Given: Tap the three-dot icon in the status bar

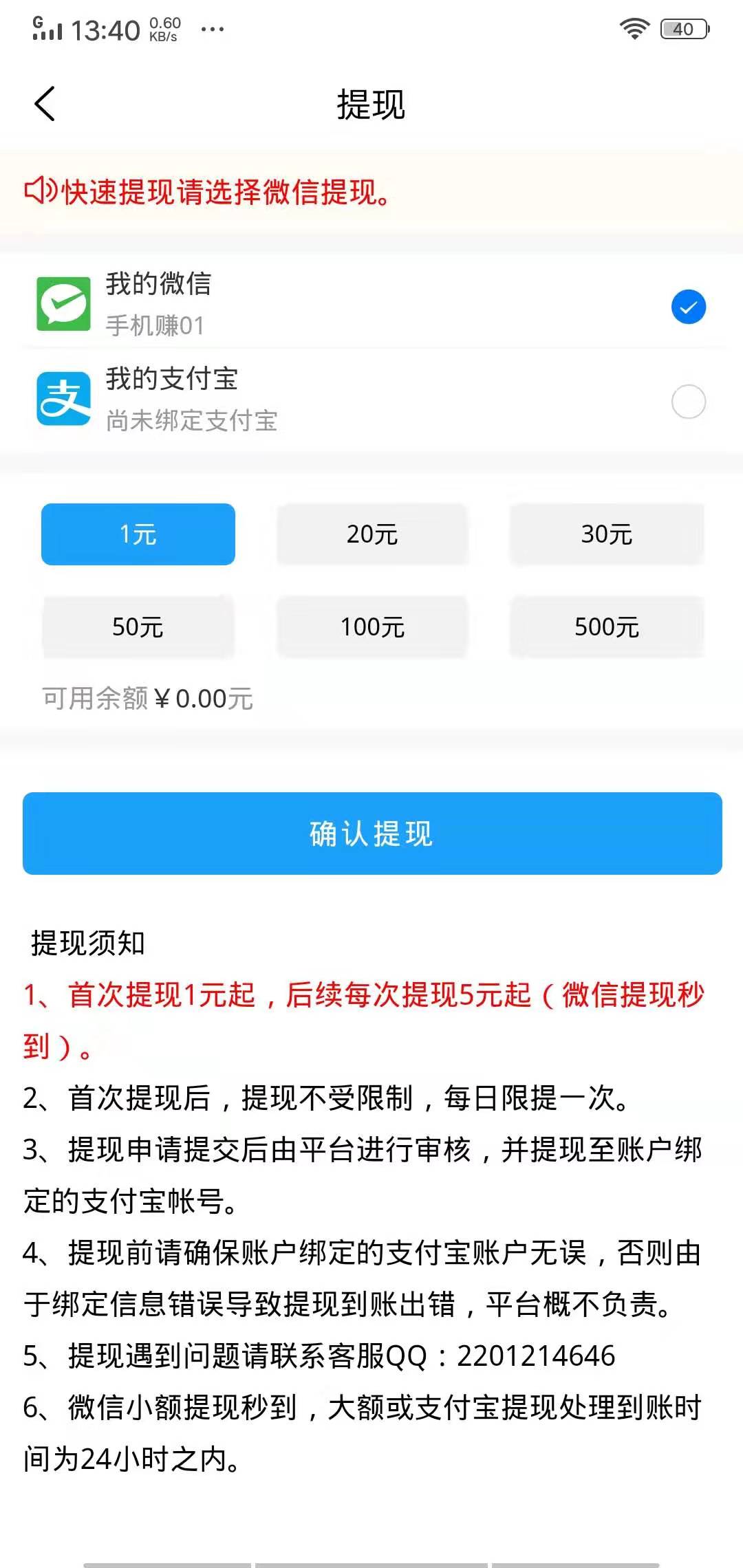Looking at the screenshot, I should (213, 30).
